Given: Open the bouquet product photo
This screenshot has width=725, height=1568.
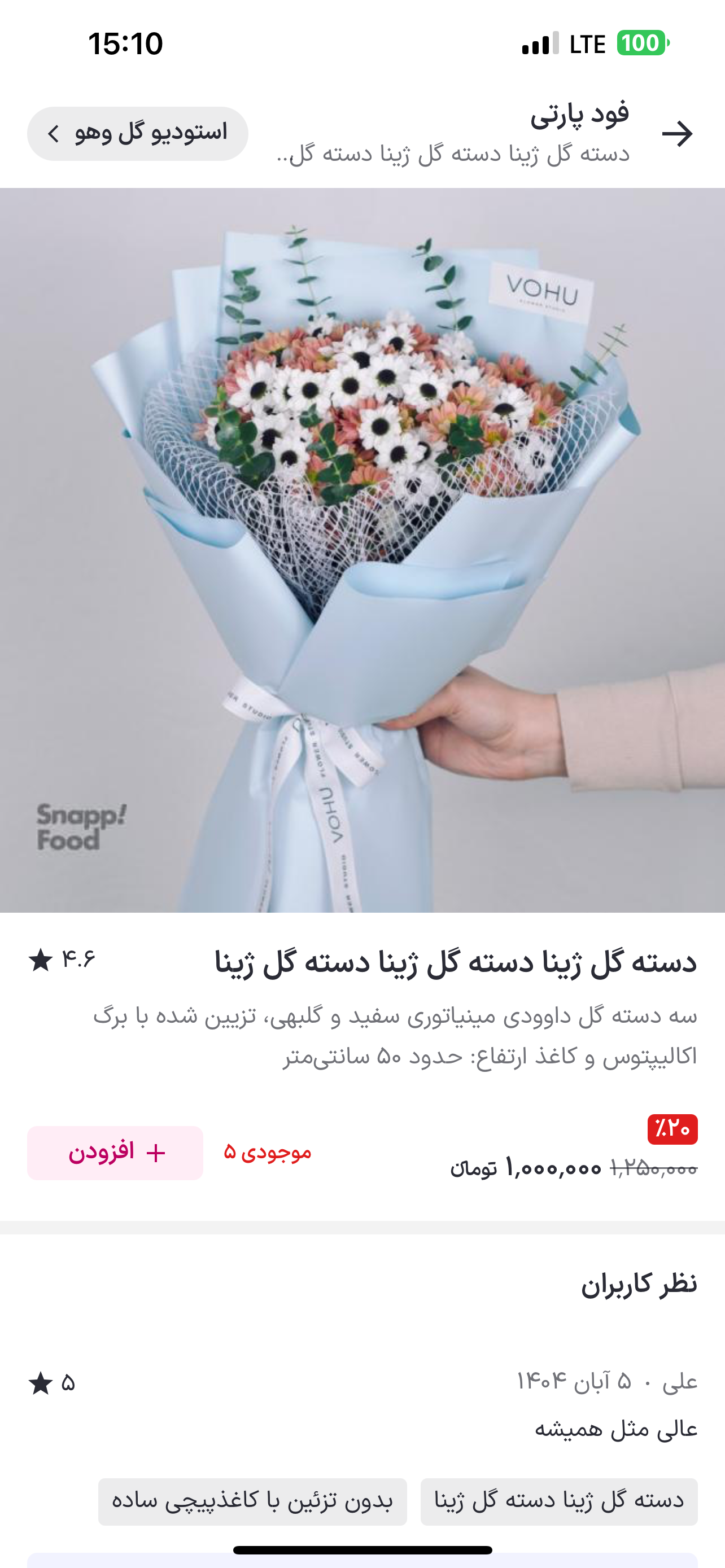Looking at the screenshot, I should (x=362, y=550).
